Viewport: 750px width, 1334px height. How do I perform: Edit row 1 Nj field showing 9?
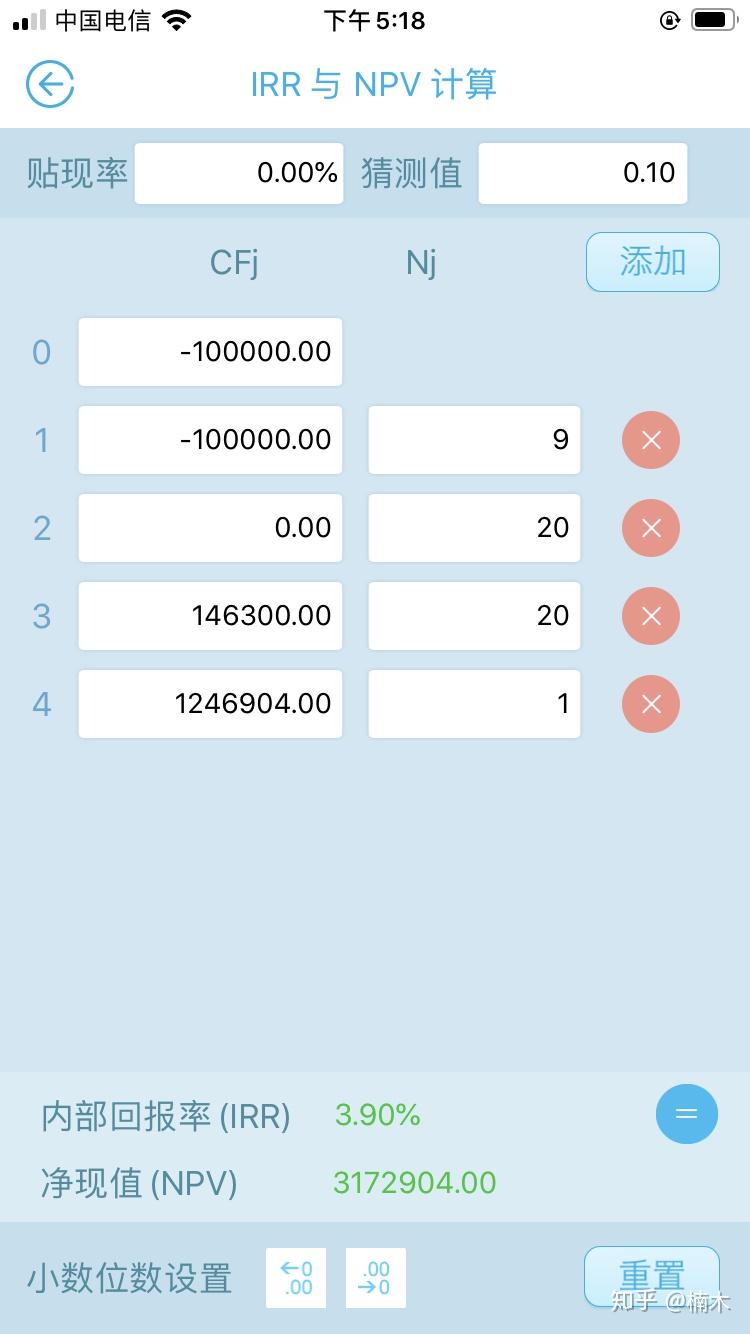474,440
